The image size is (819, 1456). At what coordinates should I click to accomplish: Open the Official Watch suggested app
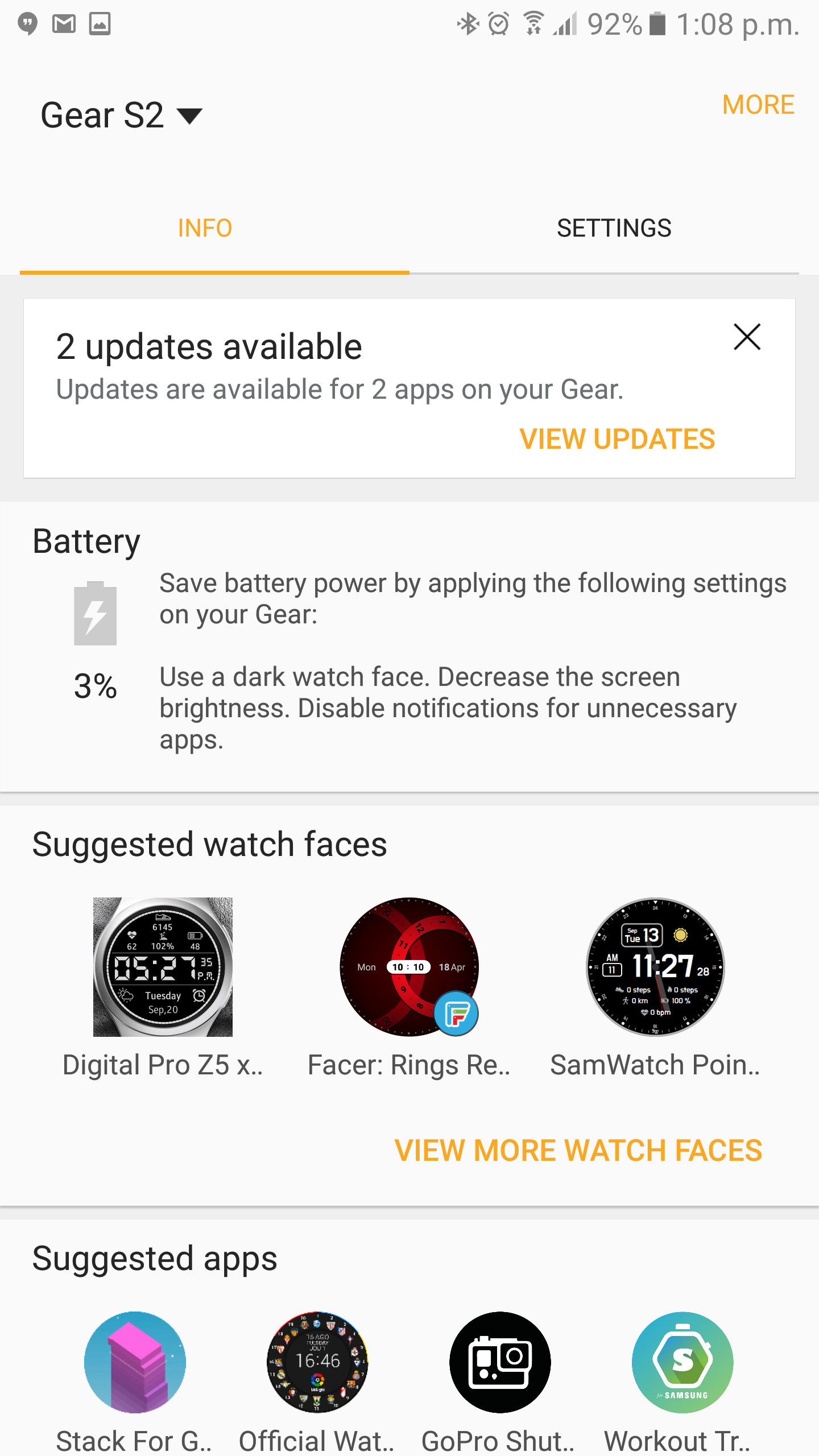pyautogui.click(x=317, y=1362)
